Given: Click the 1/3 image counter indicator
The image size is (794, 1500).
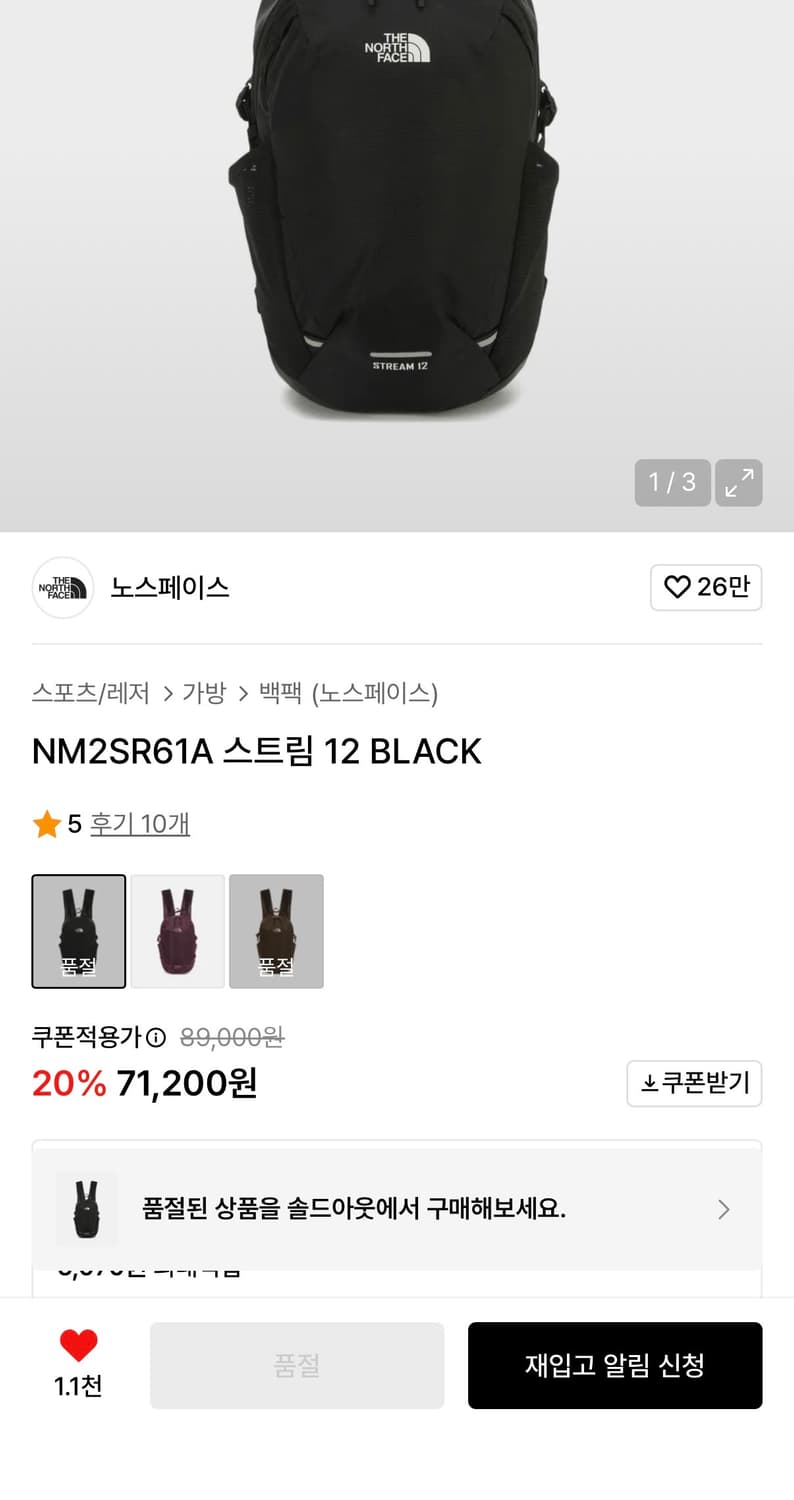Looking at the screenshot, I should click(671, 482).
